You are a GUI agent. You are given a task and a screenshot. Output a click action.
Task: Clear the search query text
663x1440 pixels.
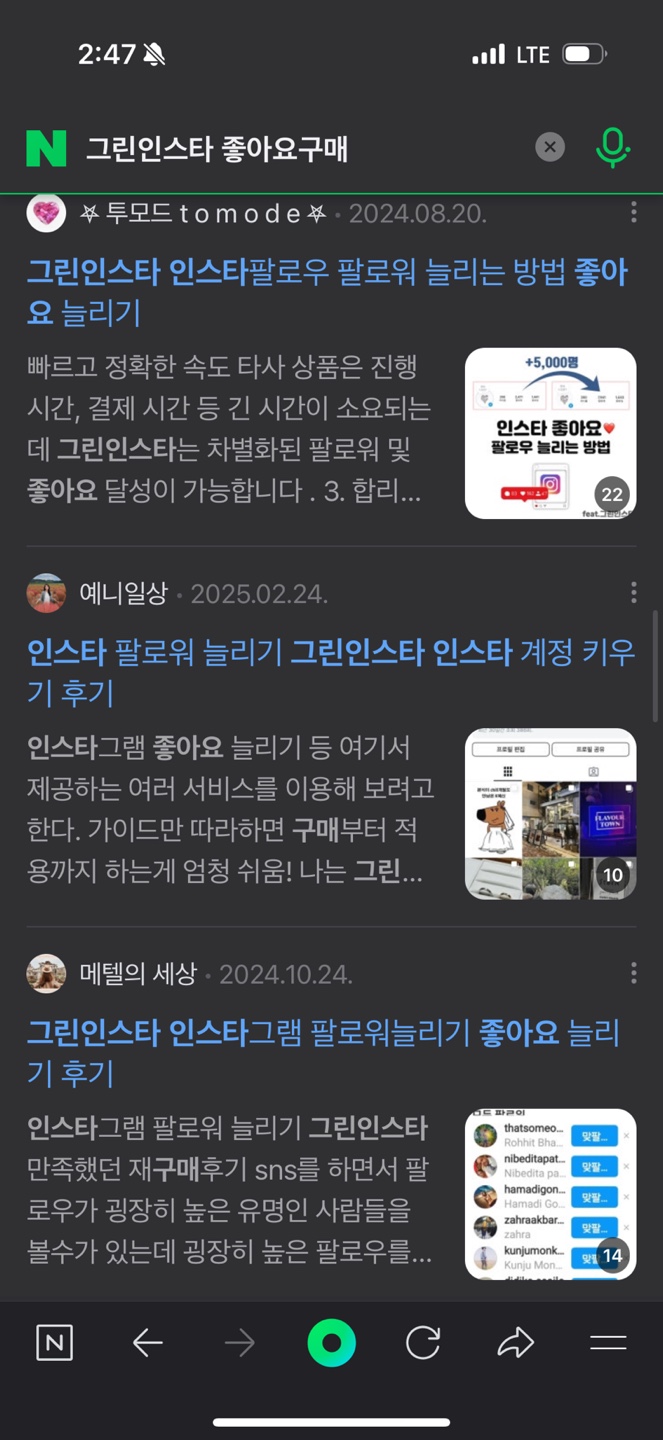[549, 148]
